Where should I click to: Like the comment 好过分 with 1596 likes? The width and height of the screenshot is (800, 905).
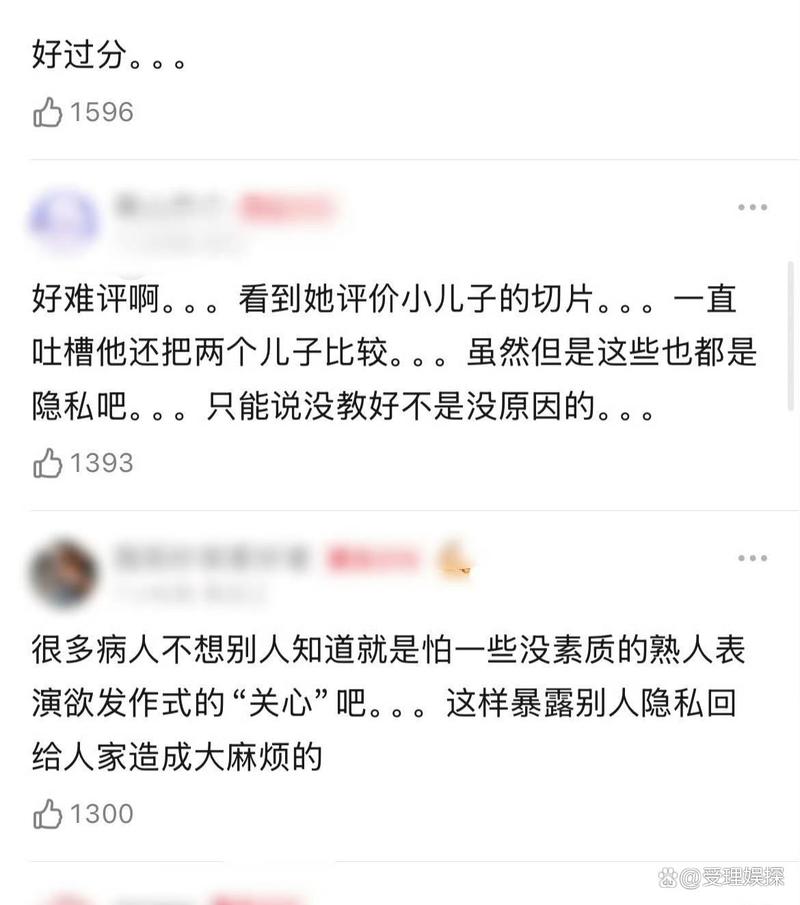(47, 112)
